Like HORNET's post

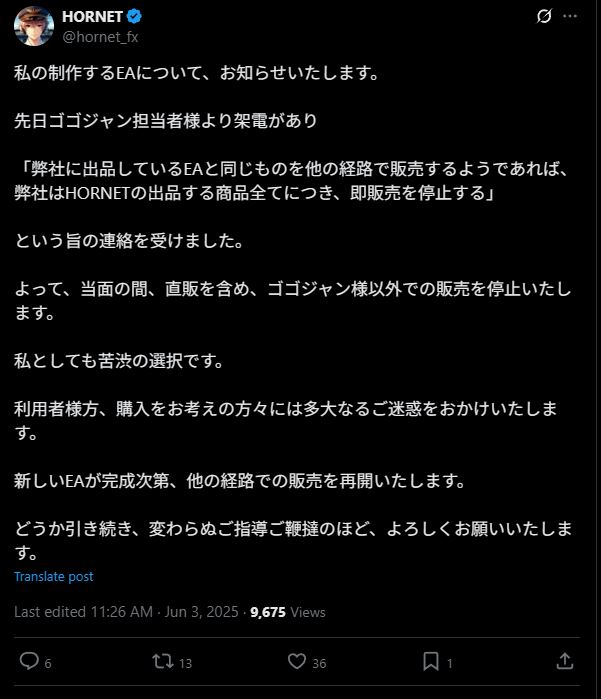[296, 661]
